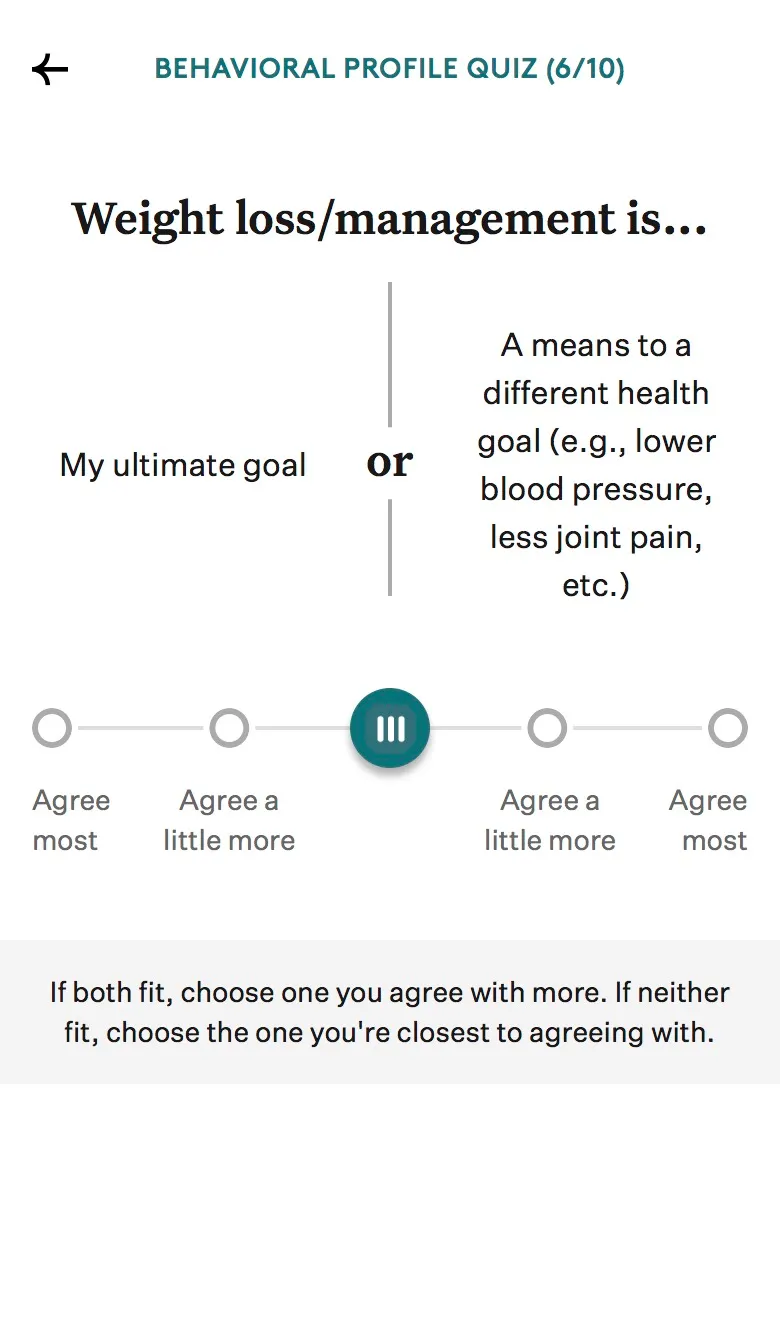The width and height of the screenshot is (780, 1326).
Task: Pick Agree a little more for health goal
Action: tap(547, 728)
